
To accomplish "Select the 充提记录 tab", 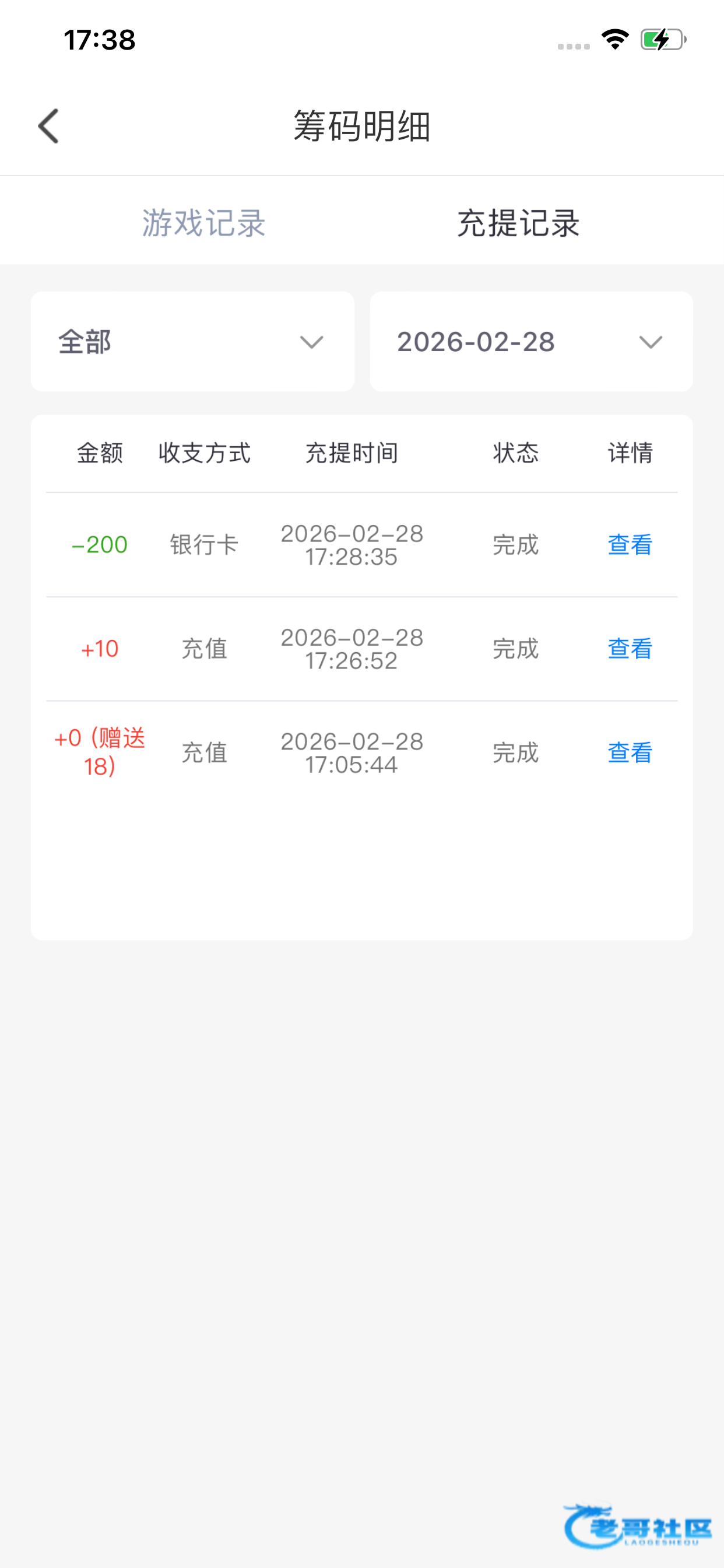I will click(x=518, y=222).
